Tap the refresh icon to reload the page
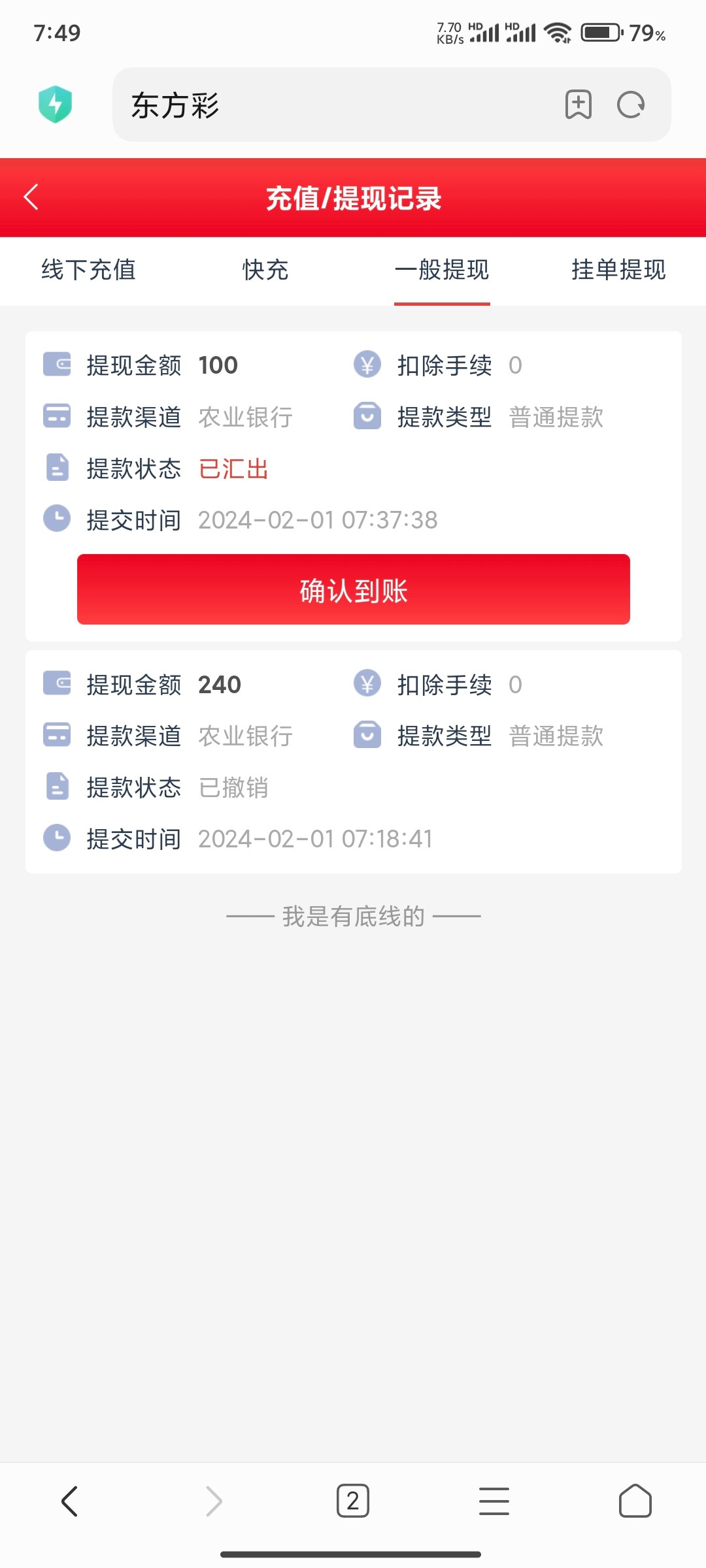 [x=630, y=105]
